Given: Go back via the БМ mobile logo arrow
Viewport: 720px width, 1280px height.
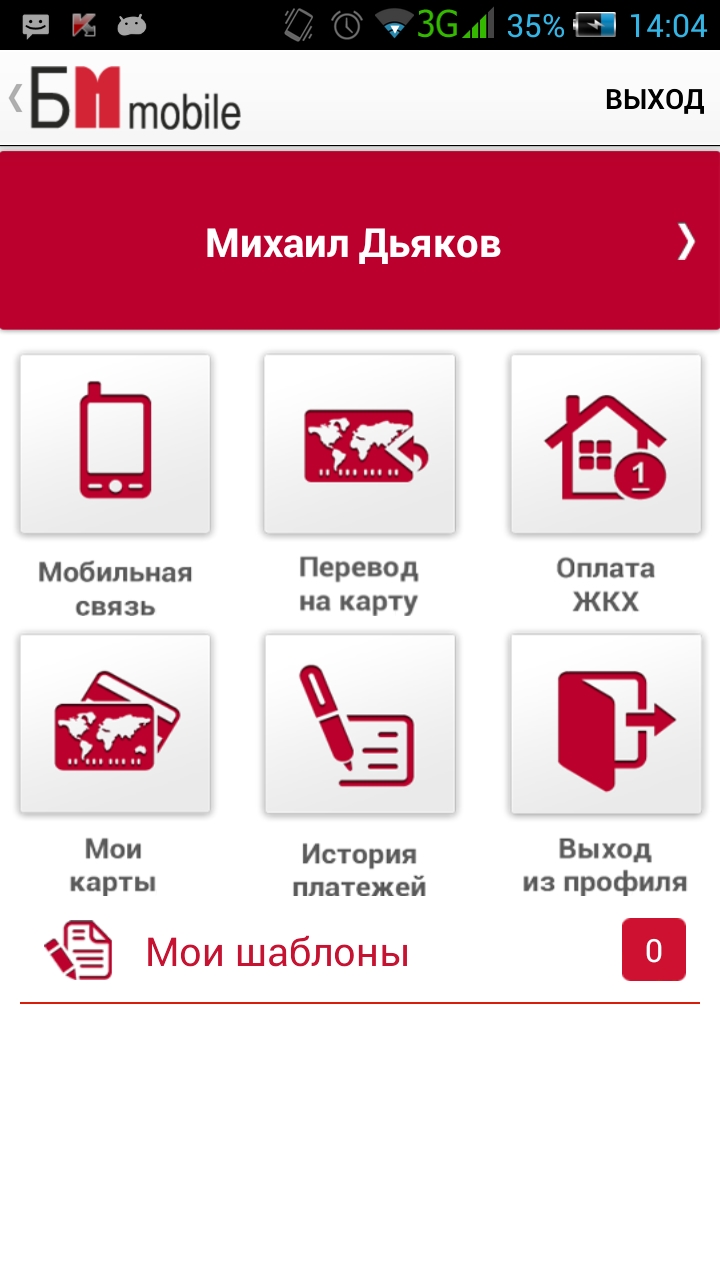Looking at the screenshot, I should (124, 99).
